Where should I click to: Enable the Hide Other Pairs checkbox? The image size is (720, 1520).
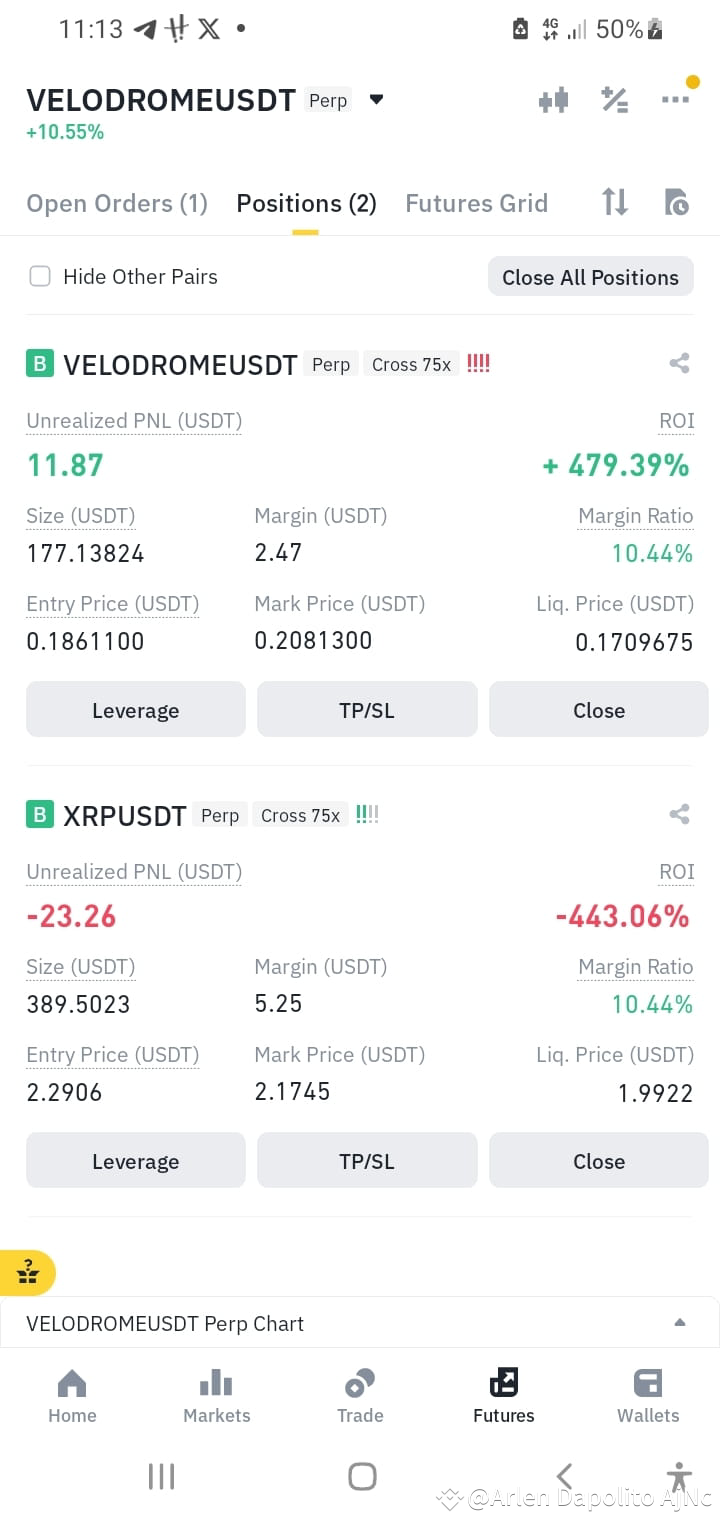40,276
